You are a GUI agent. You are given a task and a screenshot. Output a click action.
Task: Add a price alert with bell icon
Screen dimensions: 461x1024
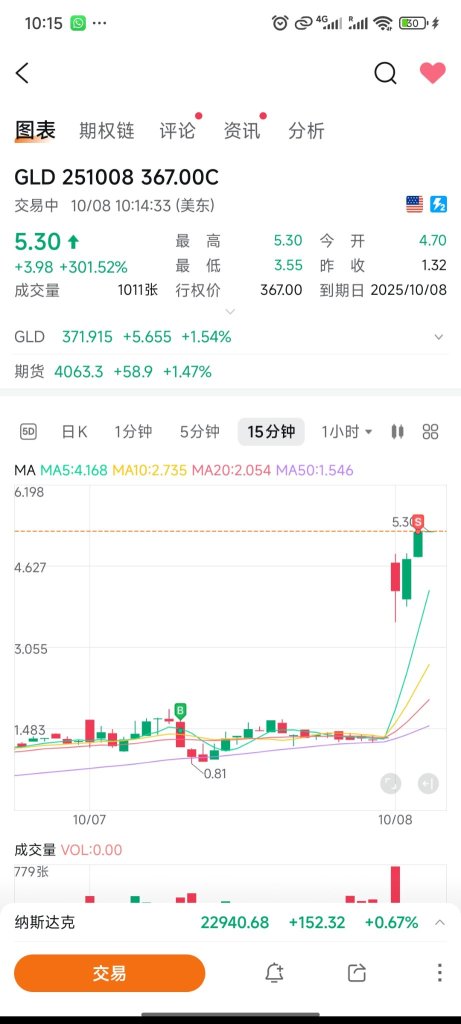tap(274, 973)
